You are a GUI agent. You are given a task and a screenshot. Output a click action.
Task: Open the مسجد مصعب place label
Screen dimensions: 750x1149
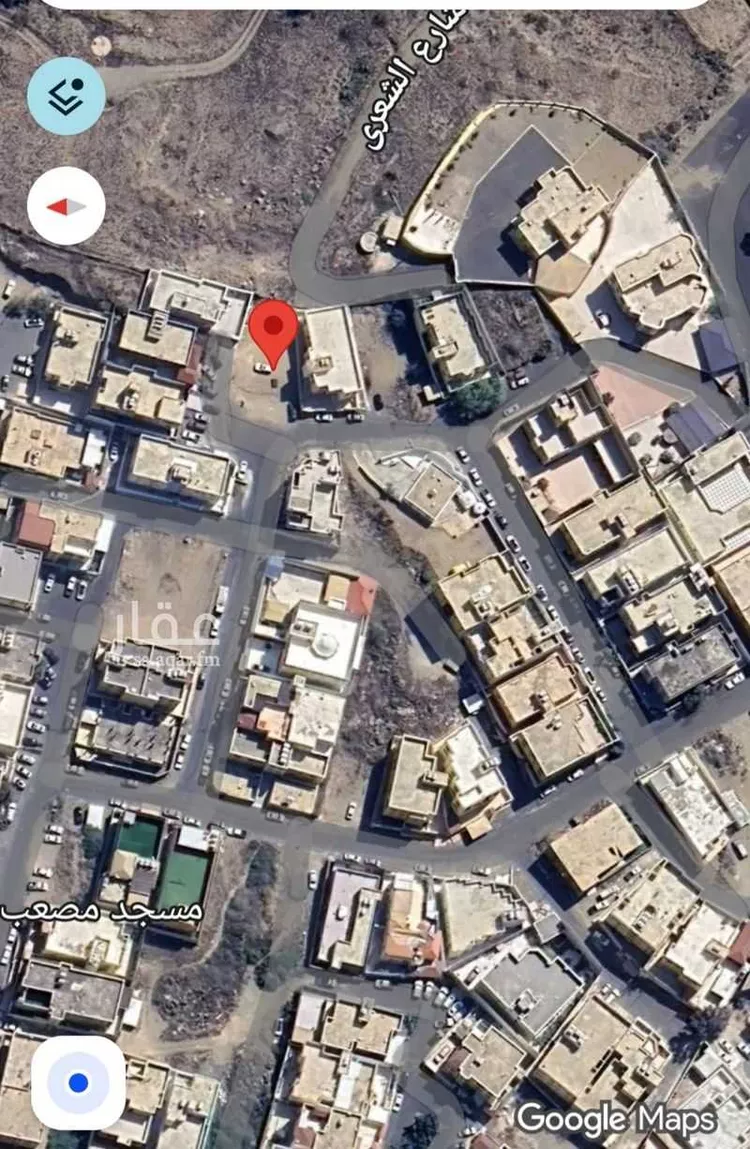(x=102, y=910)
